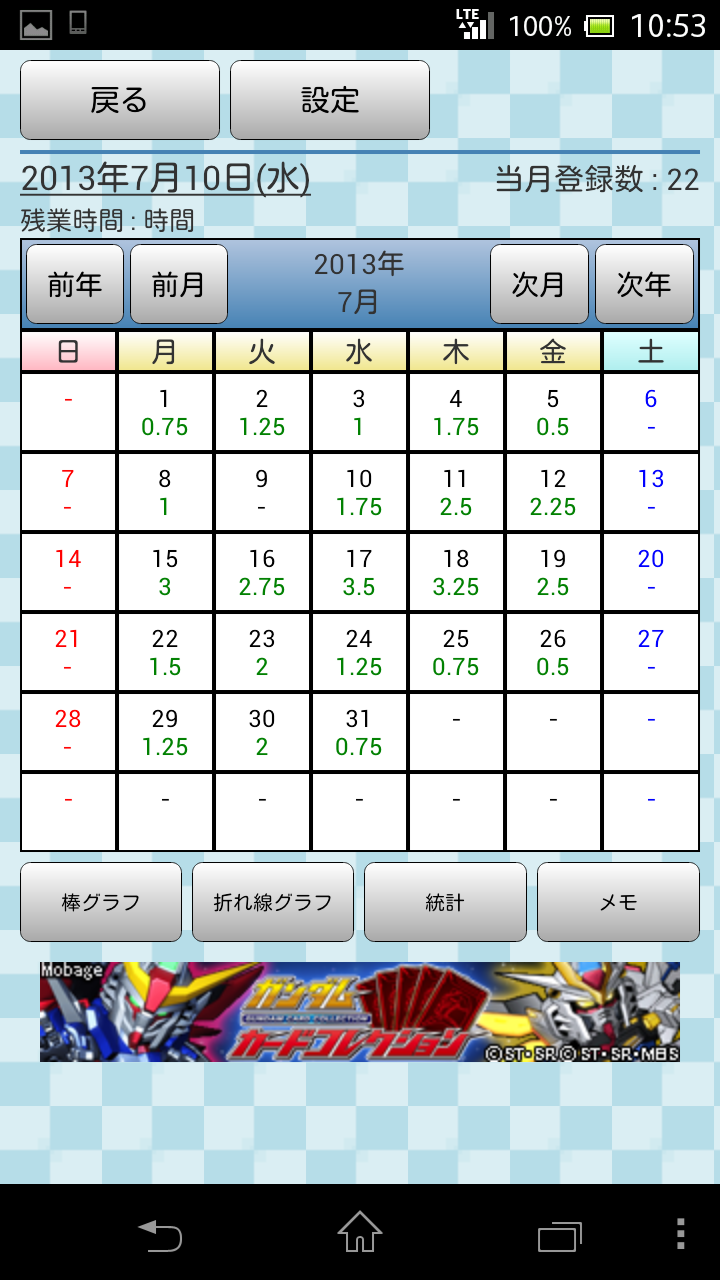Select July 9 calendar cell
Screen dimensions: 720x1280
262,492
